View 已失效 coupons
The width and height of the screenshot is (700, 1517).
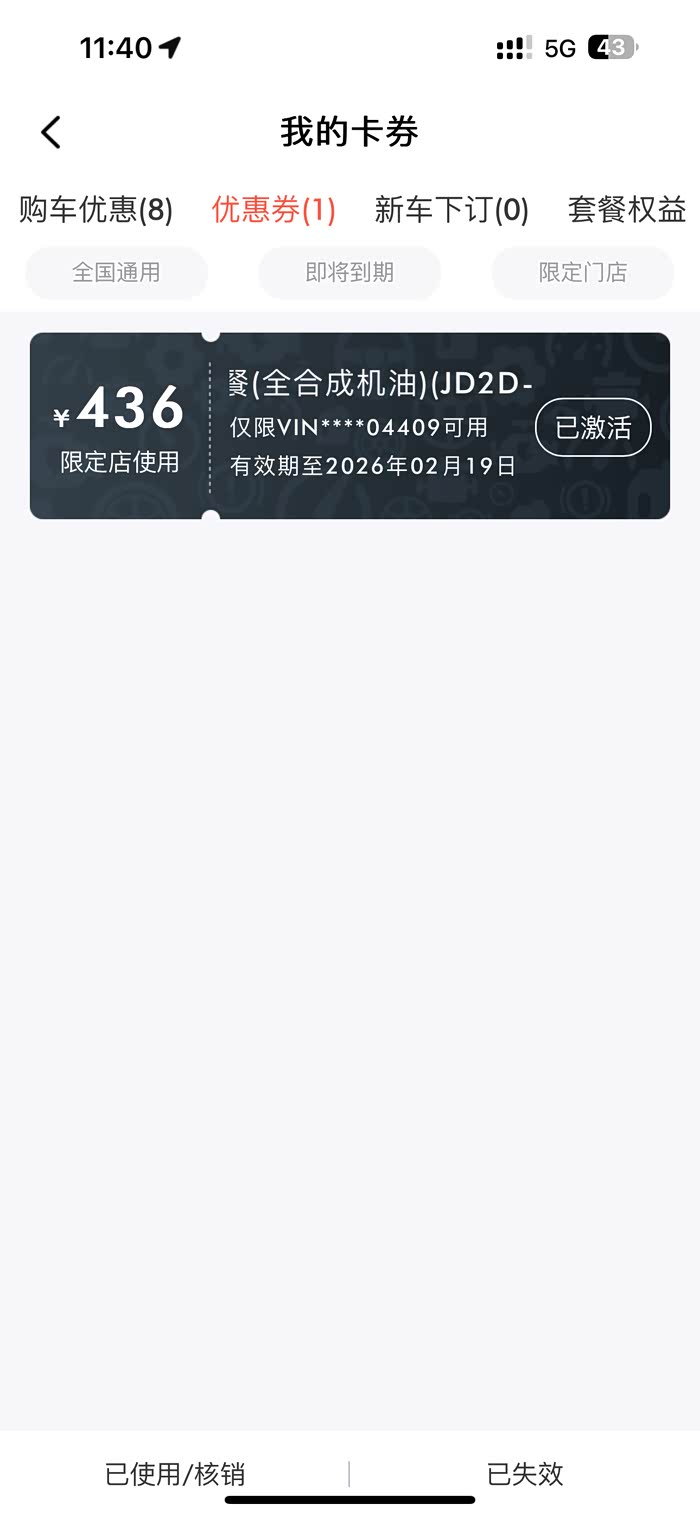(525, 1474)
